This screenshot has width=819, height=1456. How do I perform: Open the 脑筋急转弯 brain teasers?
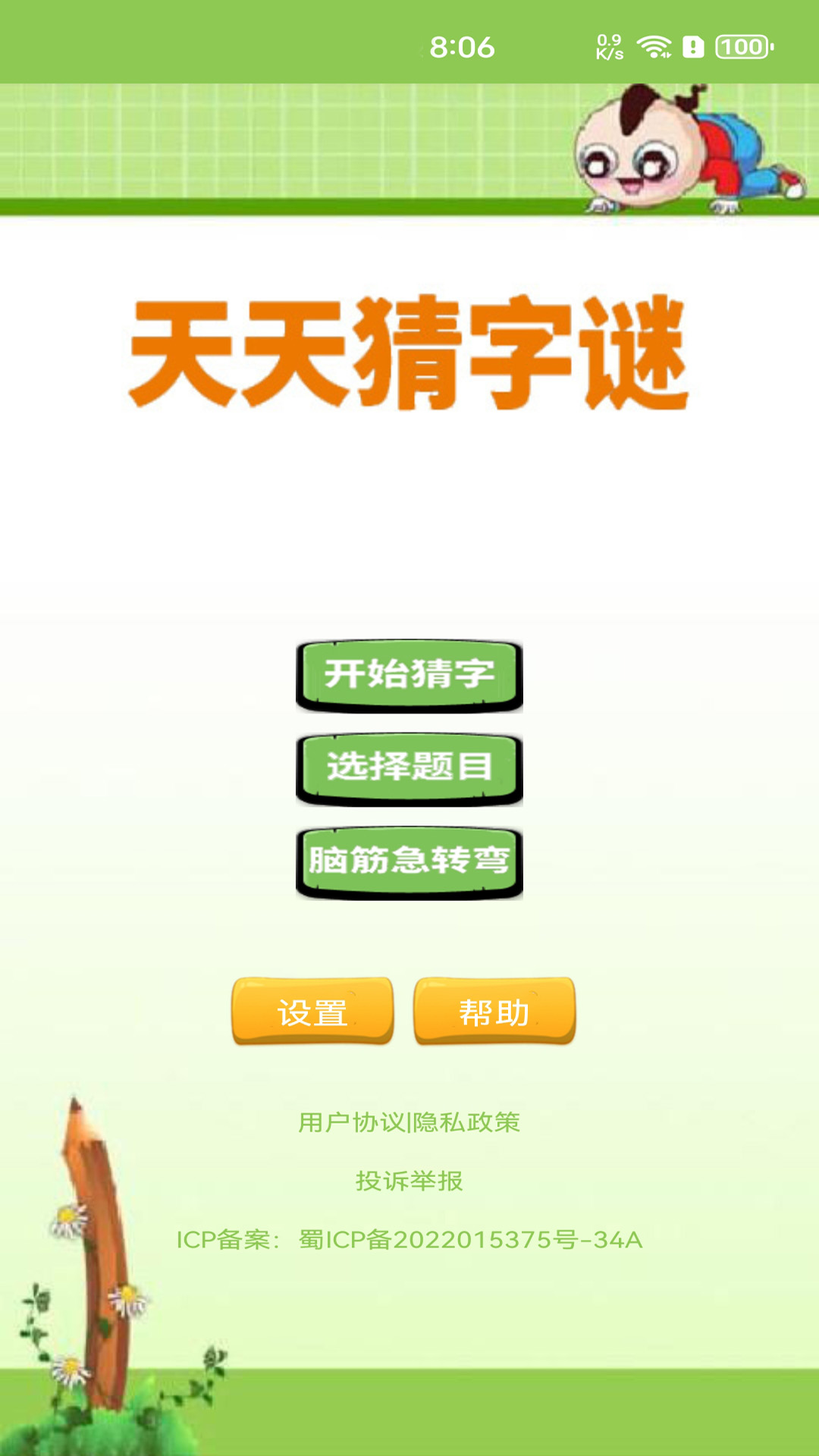409,862
